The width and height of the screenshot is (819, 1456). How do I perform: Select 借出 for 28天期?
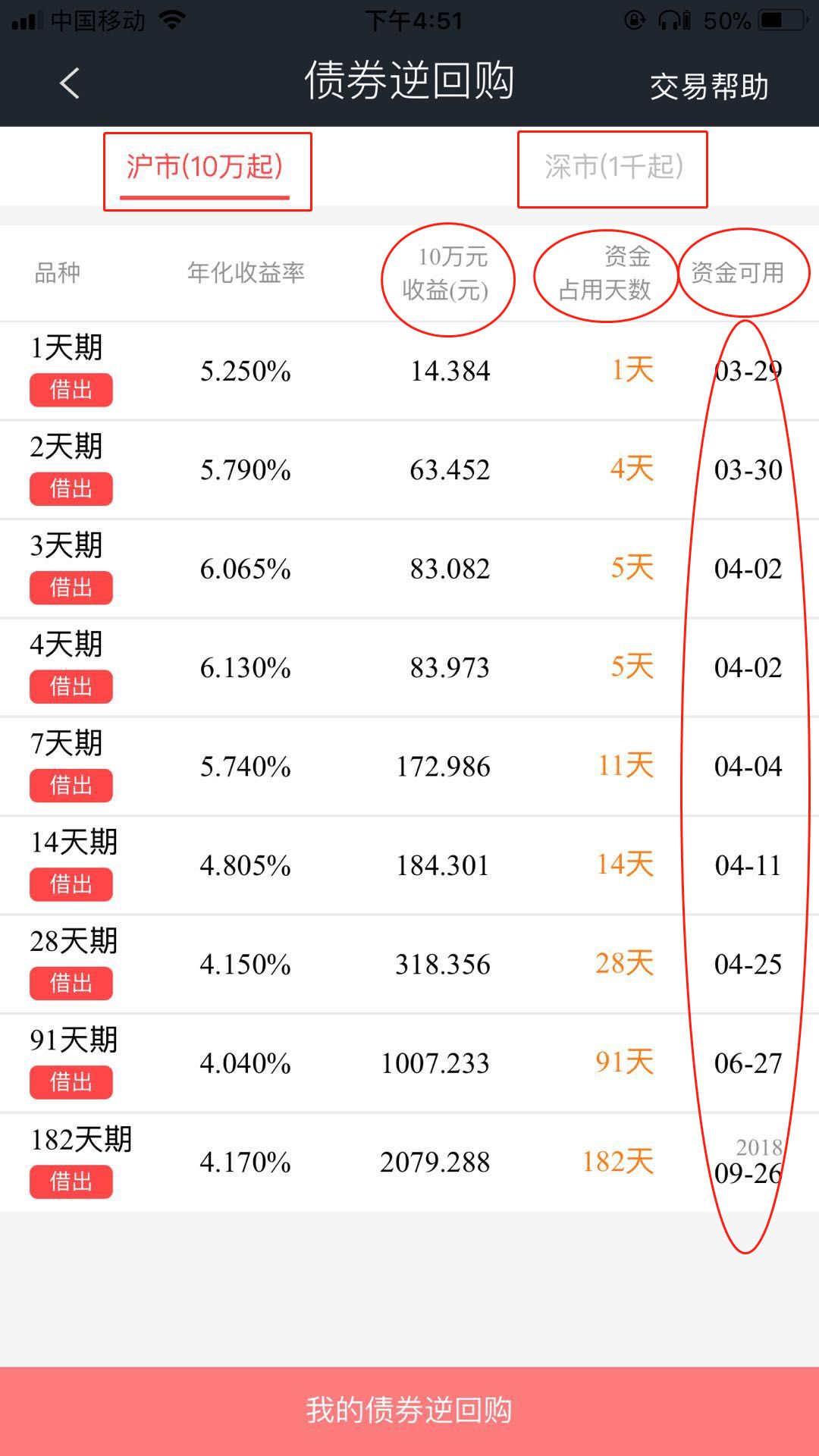click(x=71, y=984)
